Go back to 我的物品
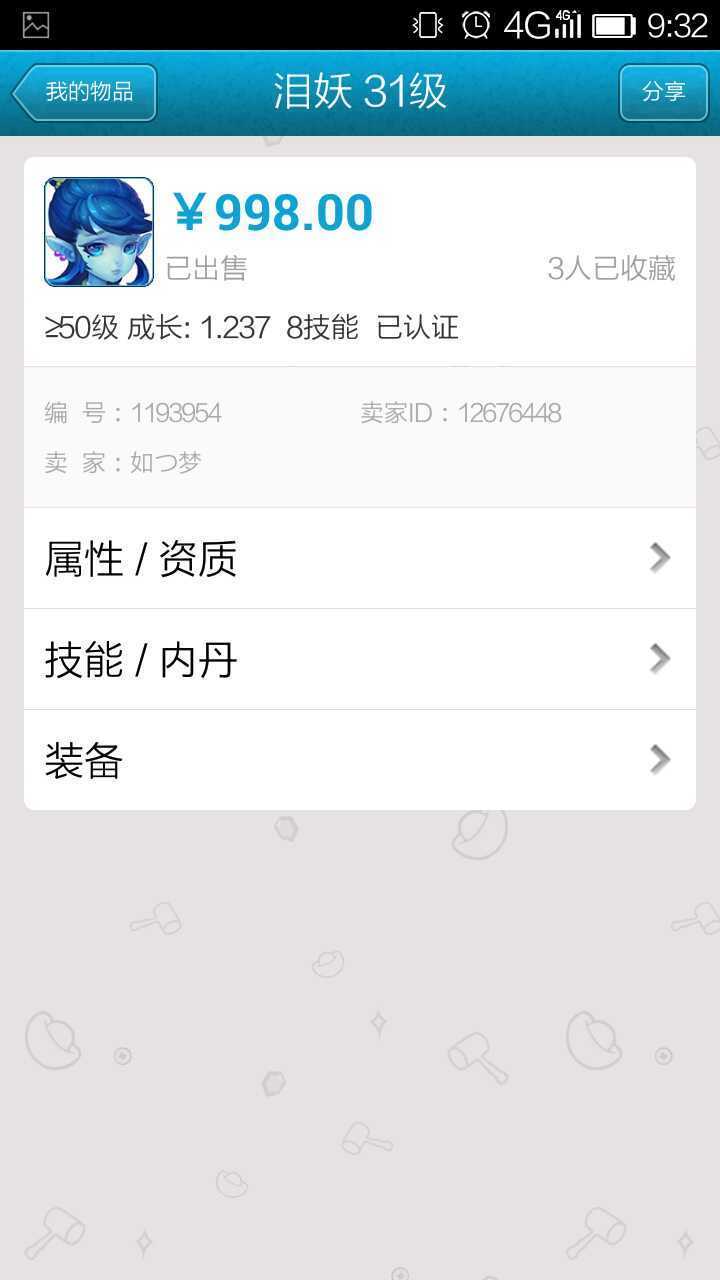Screen dimensions: 720x1280 click(x=85, y=93)
